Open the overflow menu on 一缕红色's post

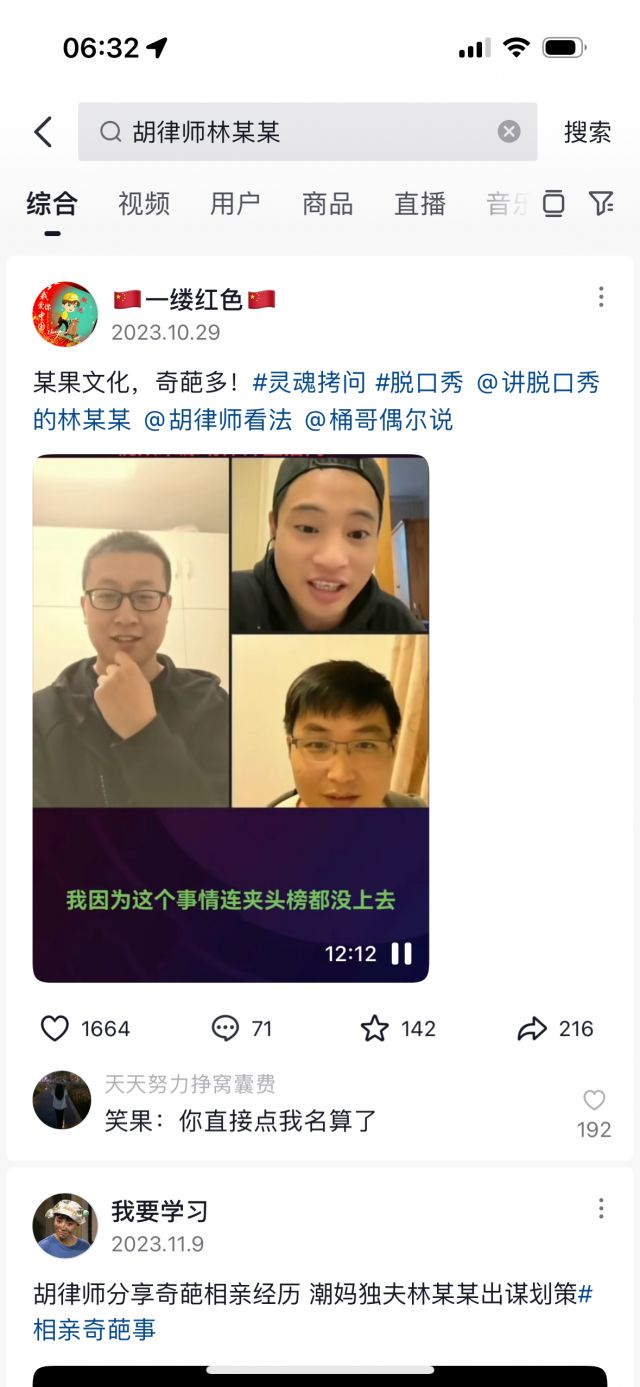click(x=601, y=297)
